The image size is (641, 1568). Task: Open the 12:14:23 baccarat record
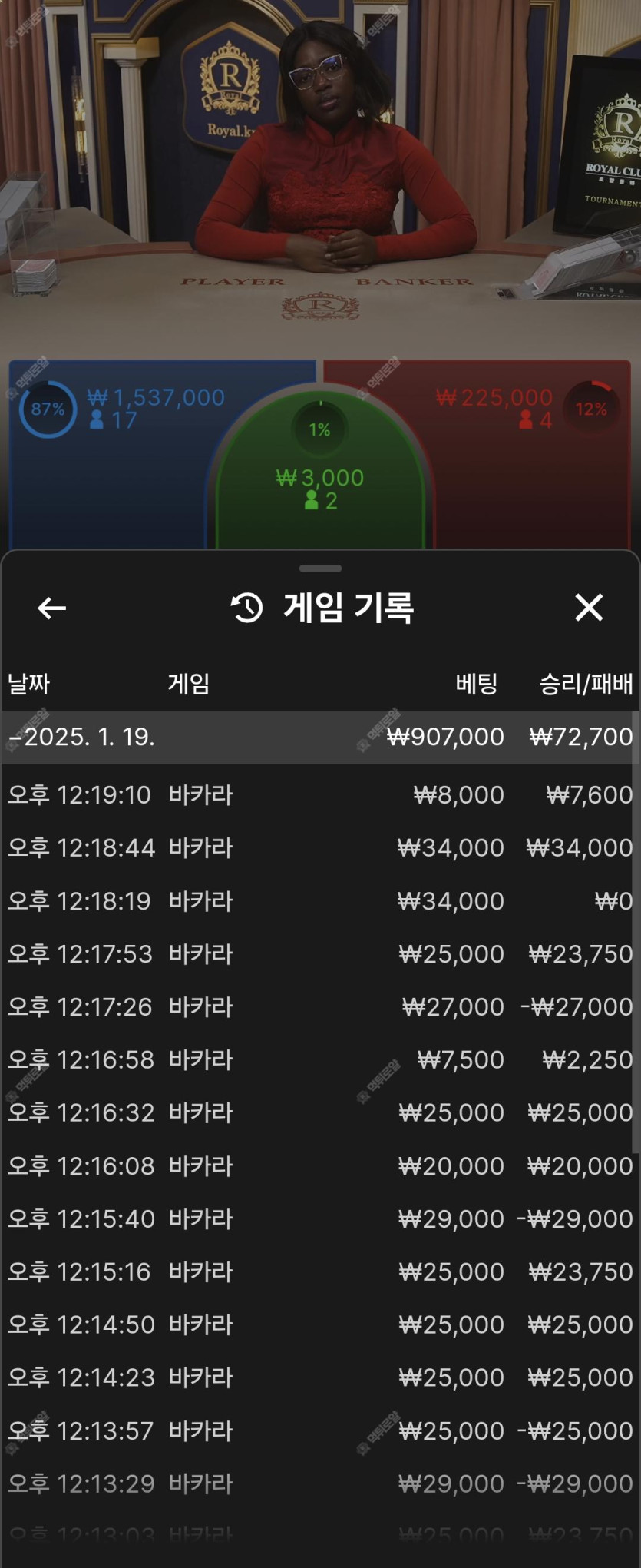coord(319,1377)
